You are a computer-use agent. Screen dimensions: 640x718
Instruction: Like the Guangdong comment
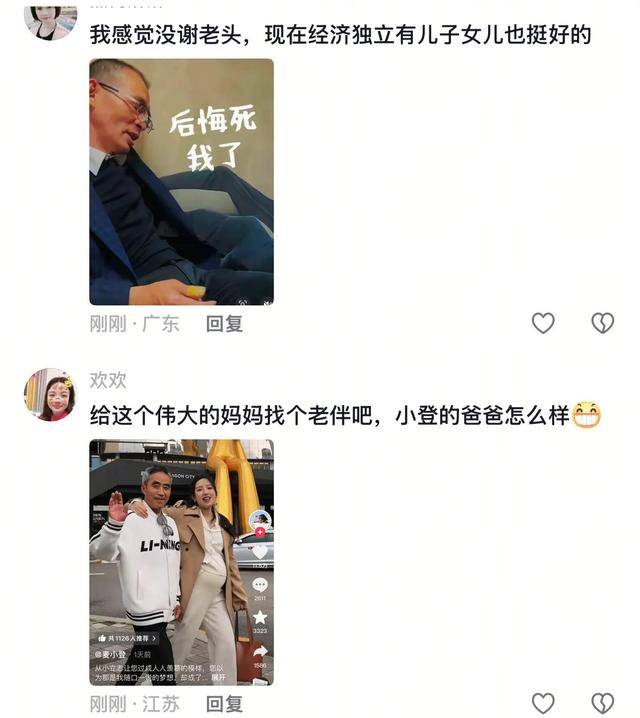click(x=543, y=323)
